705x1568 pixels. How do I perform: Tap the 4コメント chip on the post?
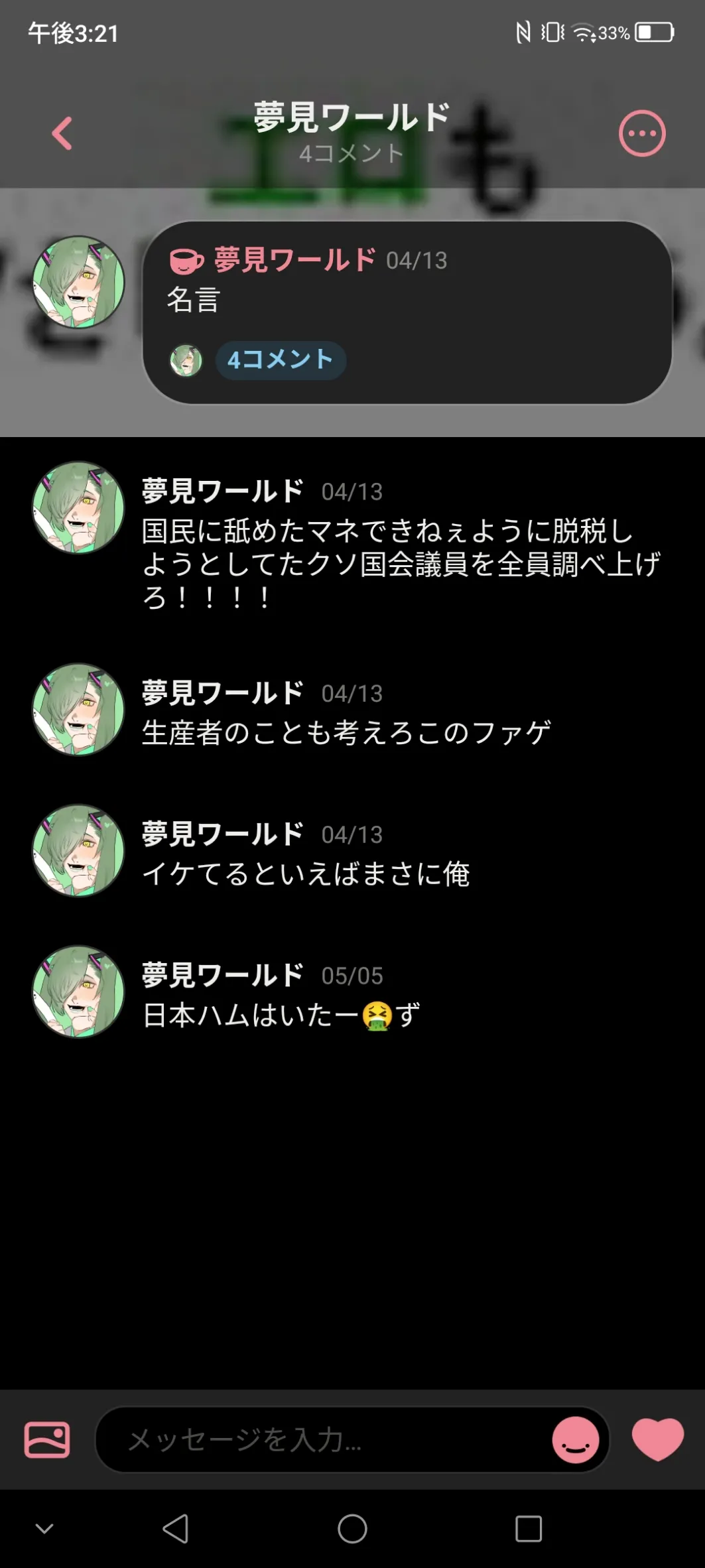280,360
